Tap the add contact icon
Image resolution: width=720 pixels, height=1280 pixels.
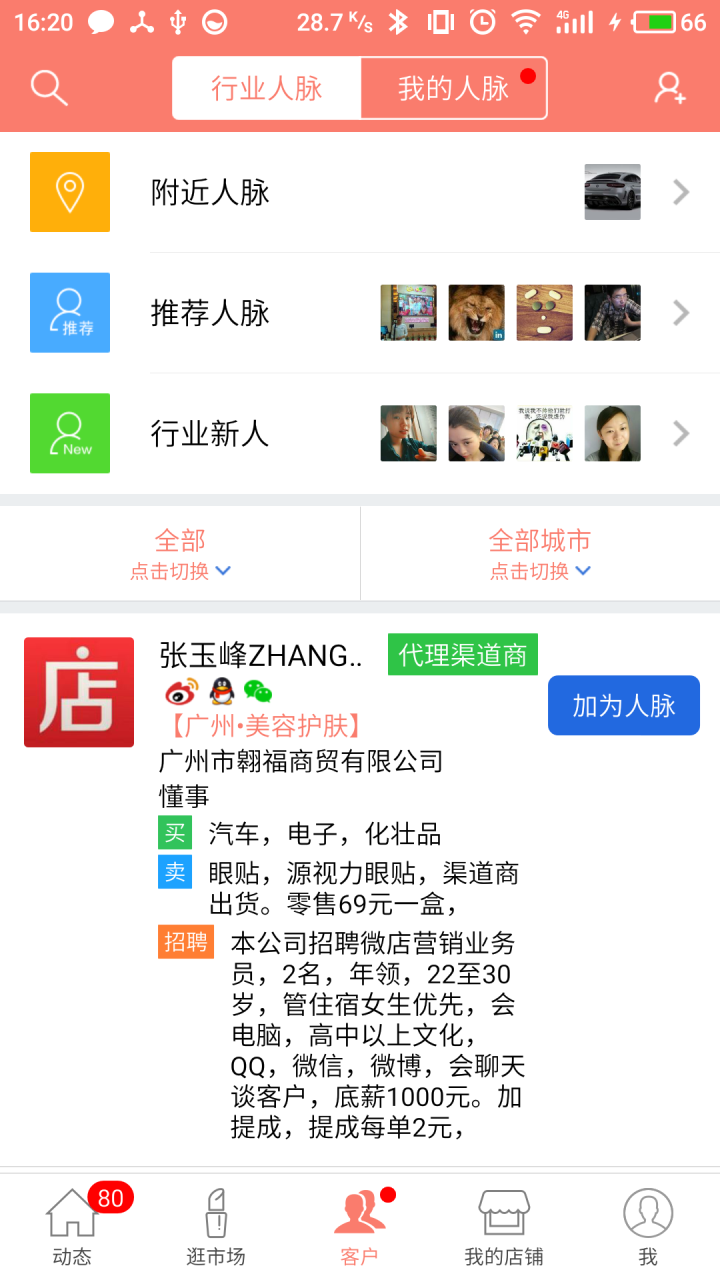point(670,88)
